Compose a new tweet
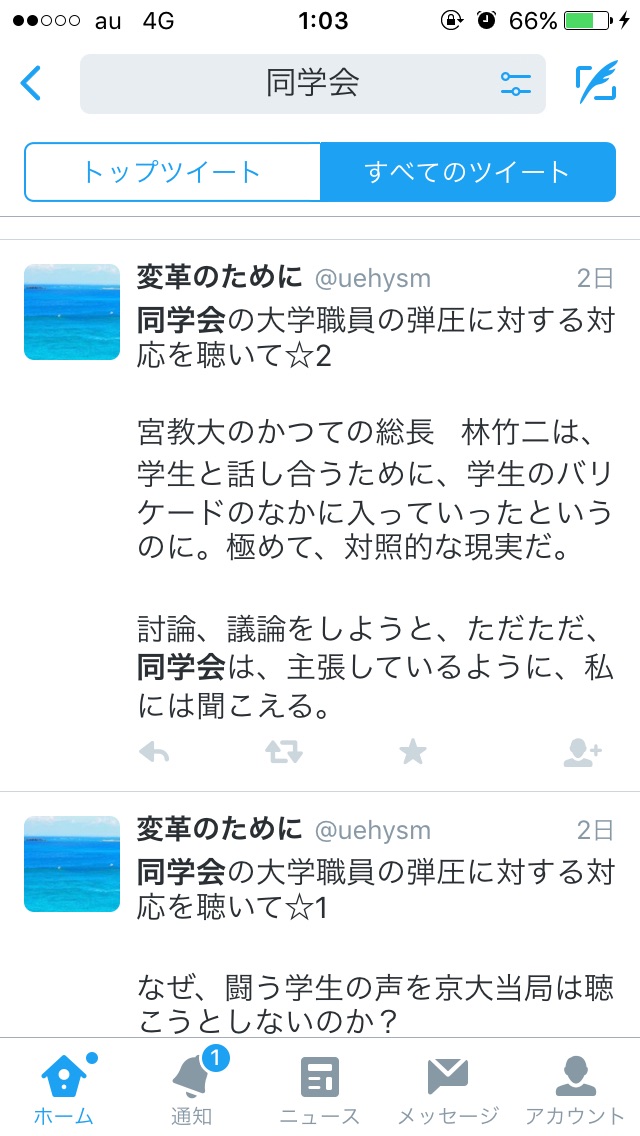Screen dimensions: 640x1136 (596, 83)
